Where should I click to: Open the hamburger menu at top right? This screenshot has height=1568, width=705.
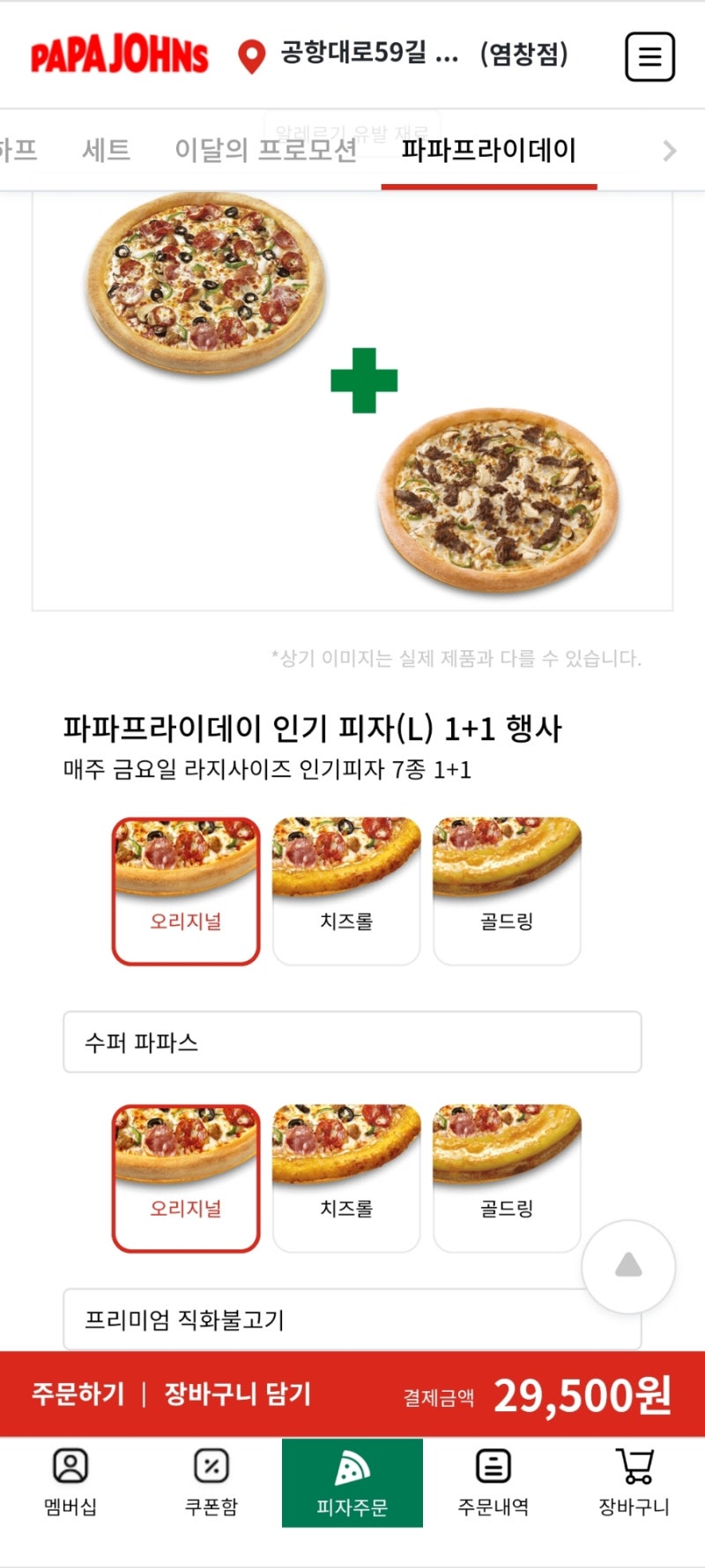[x=650, y=56]
